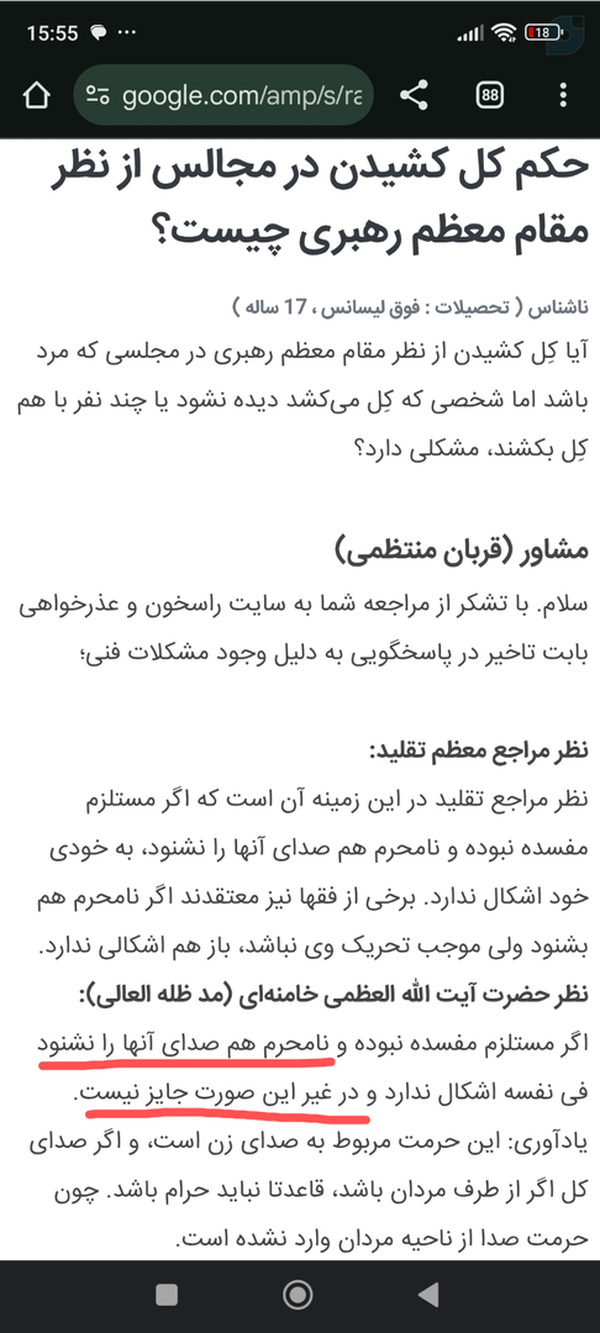Open the tab switcher showing 88
The width and height of the screenshot is (600, 1333).
(489, 95)
